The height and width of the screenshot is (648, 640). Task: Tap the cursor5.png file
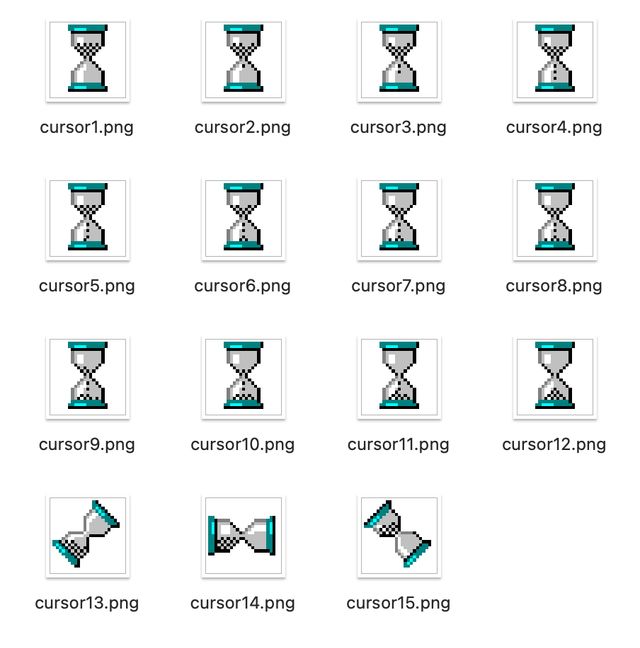pos(87,218)
